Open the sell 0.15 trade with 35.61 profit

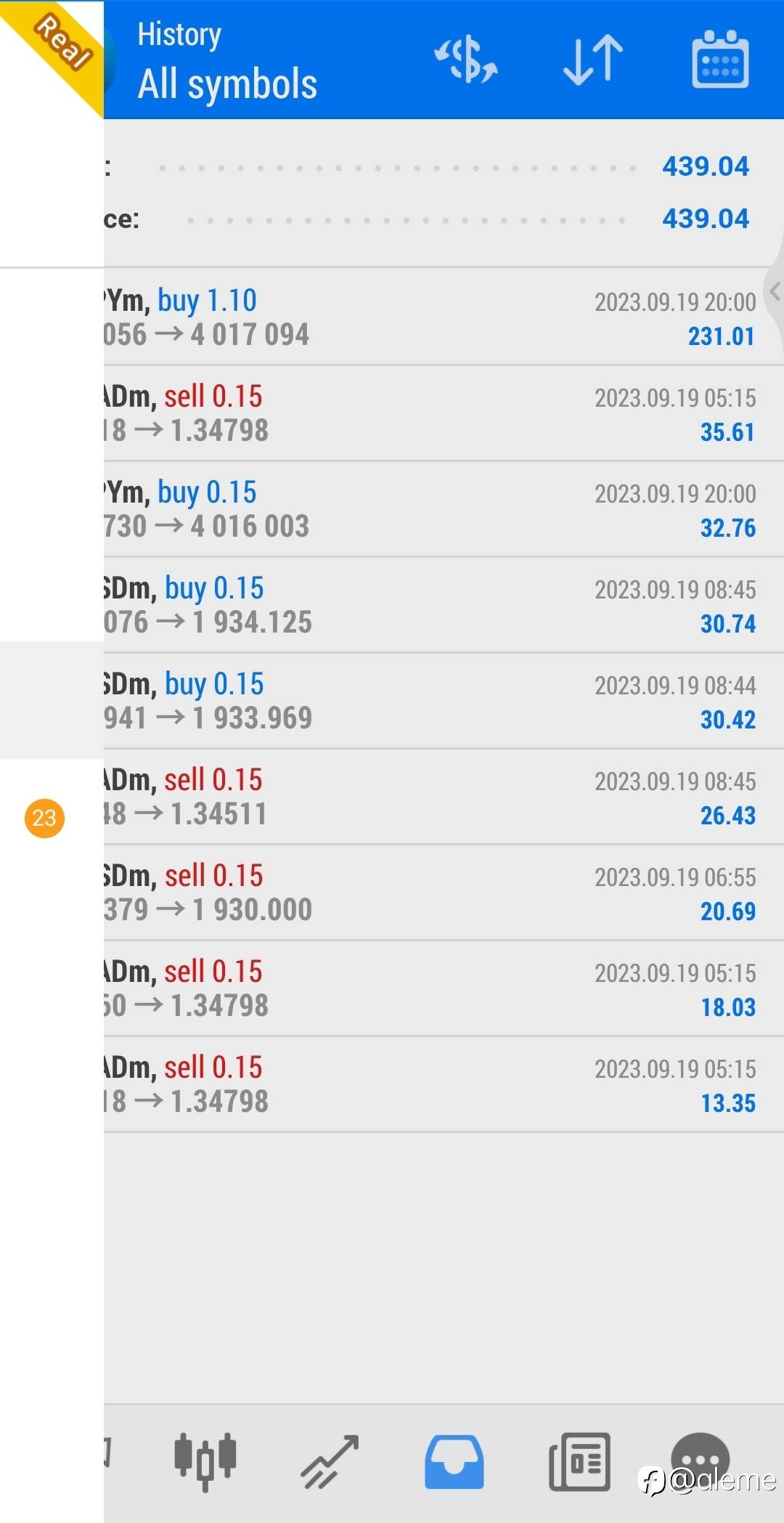click(444, 413)
